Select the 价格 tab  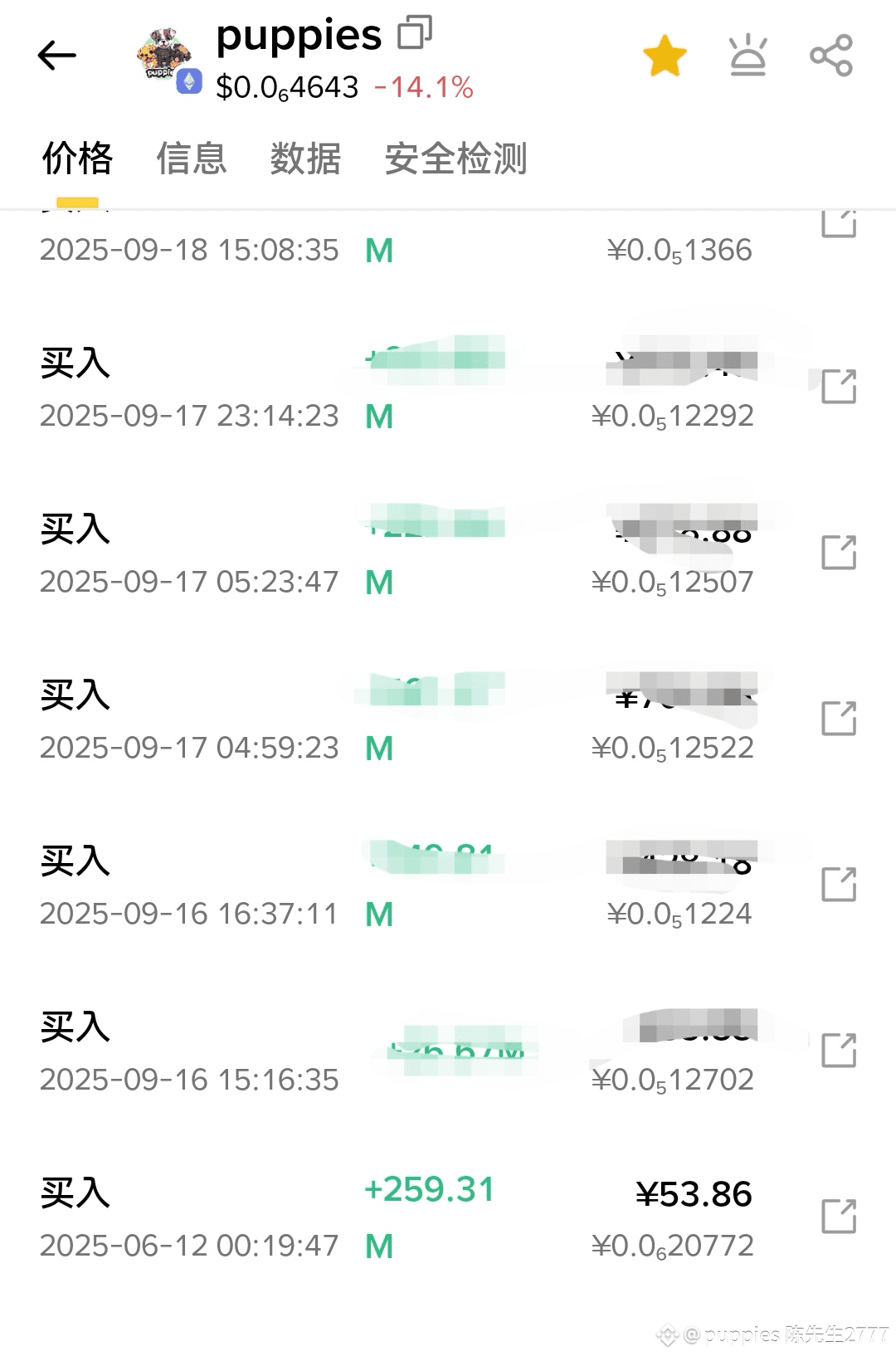coord(77,159)
